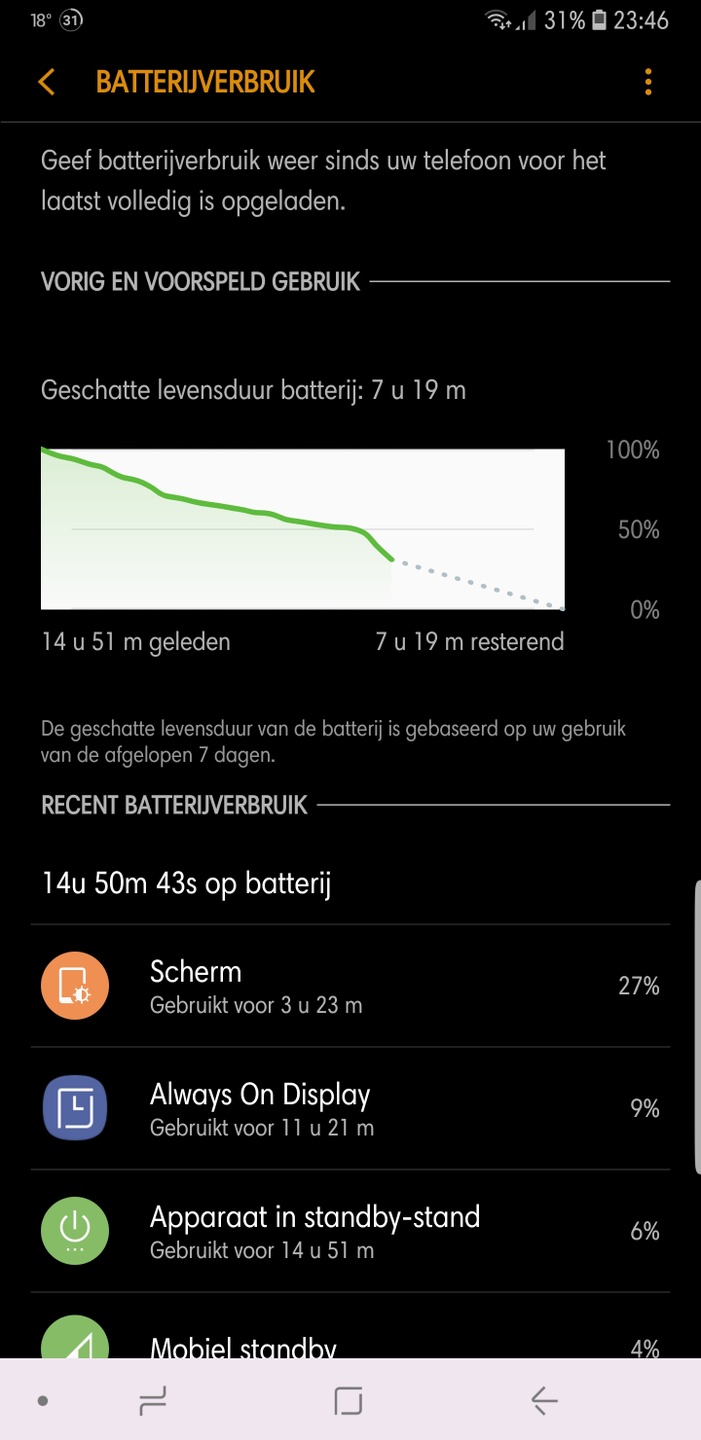View Always On Display battery usage
Image resolution: width=701 pixels, height=1440 pixels.
point(350,1108)
